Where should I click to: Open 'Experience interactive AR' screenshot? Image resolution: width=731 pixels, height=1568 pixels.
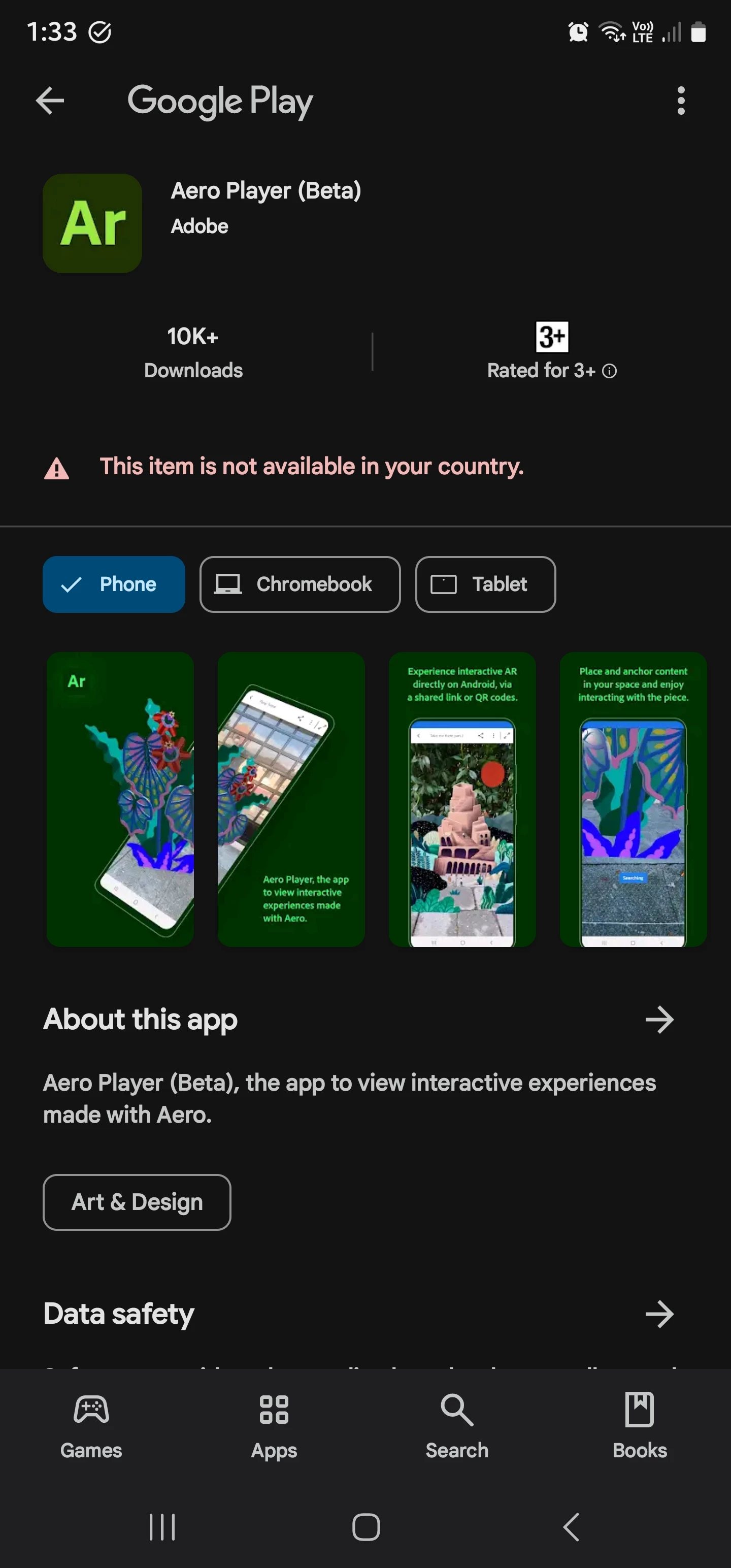pos(462,799)
